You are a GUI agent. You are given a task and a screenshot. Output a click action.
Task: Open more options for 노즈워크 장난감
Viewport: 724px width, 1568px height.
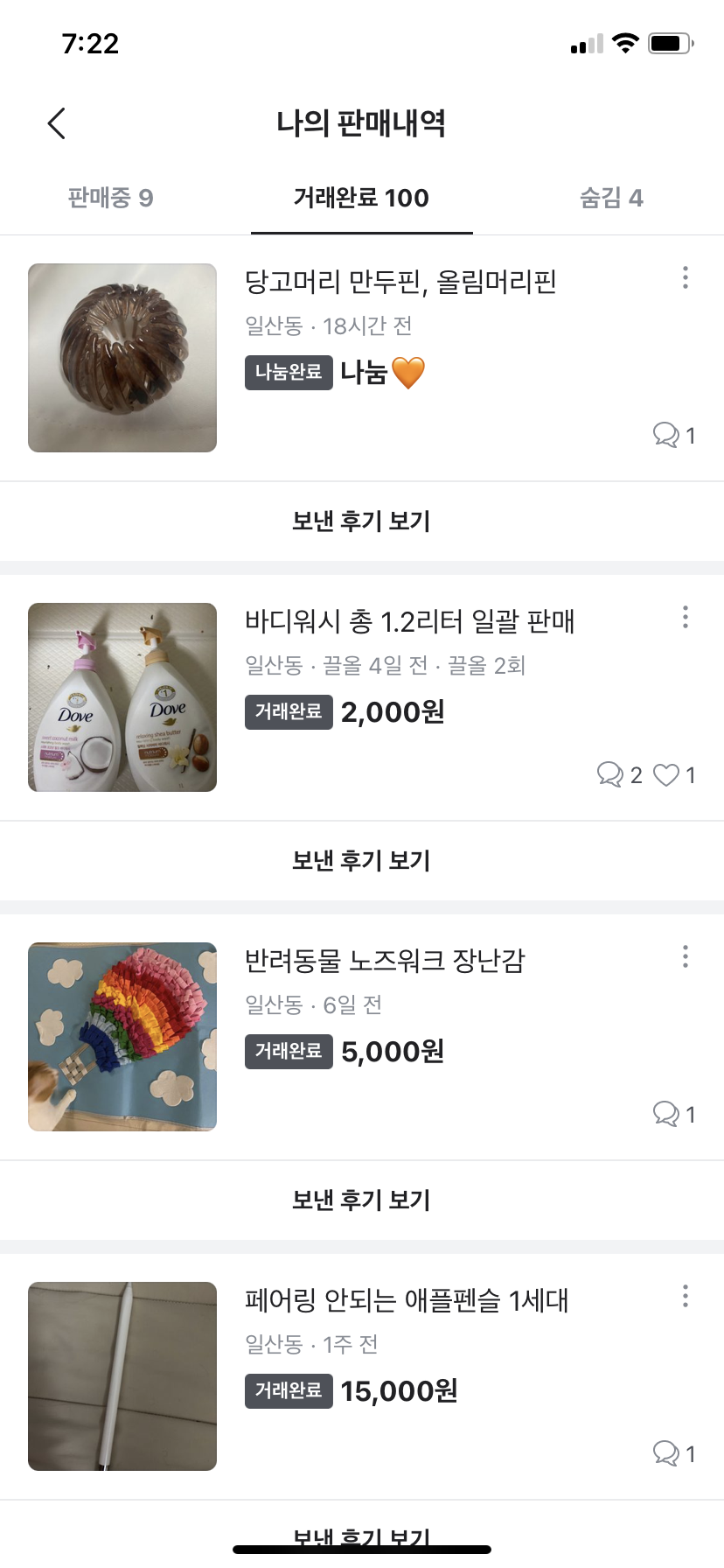tap(686, 956)
